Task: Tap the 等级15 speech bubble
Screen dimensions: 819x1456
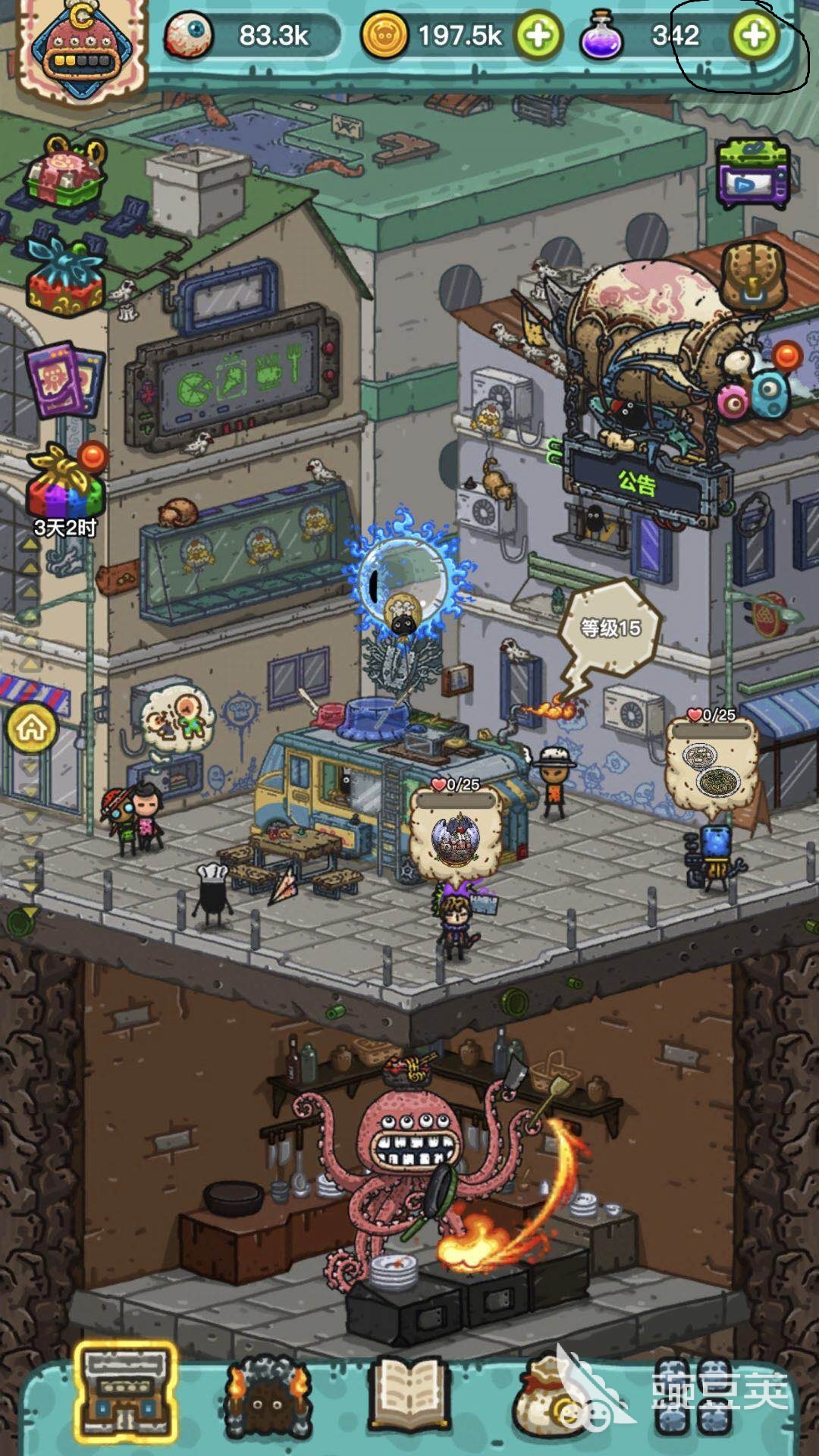Action: [610, 628]
